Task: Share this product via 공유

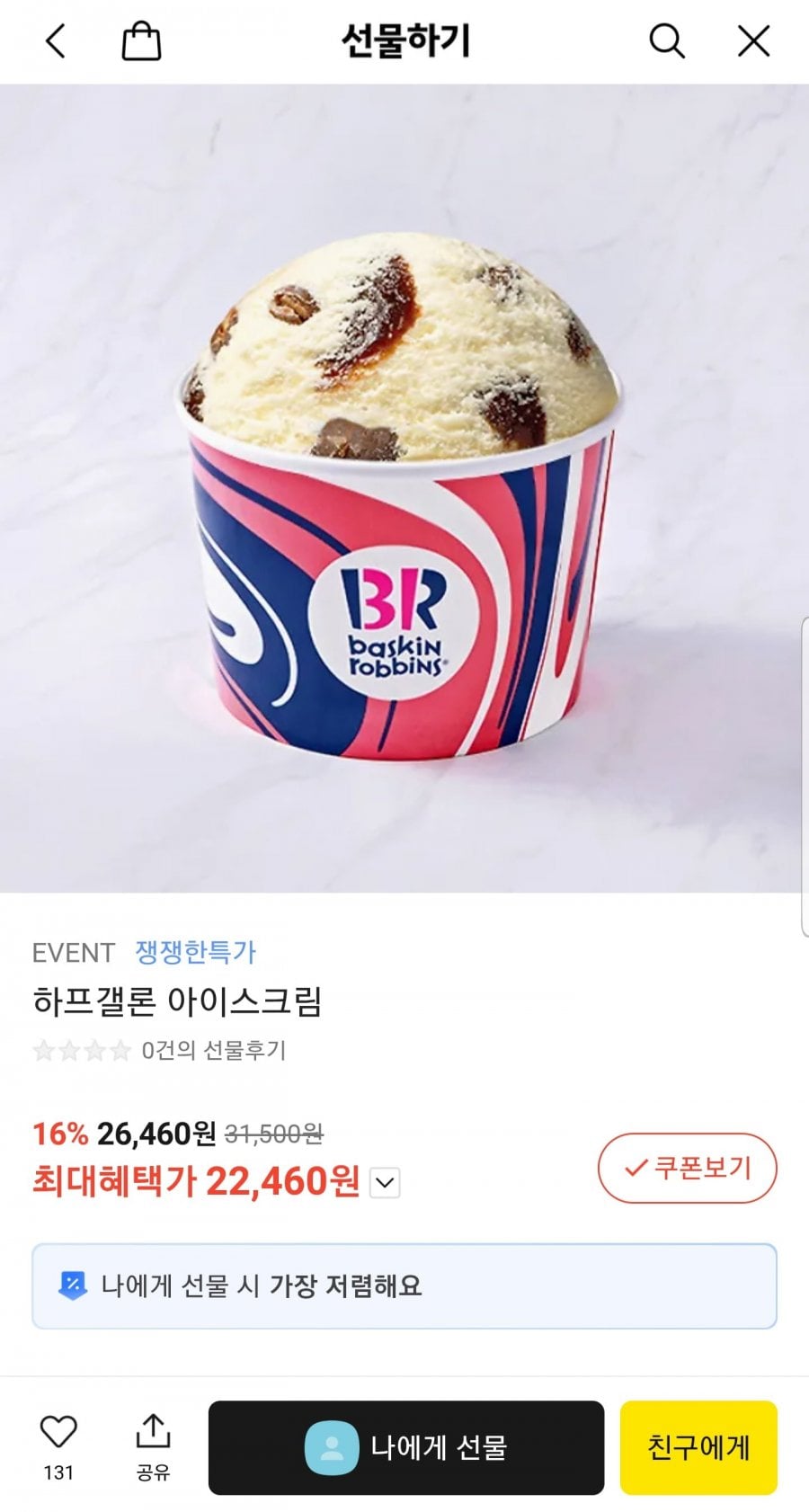Action: click(153, 1446)
